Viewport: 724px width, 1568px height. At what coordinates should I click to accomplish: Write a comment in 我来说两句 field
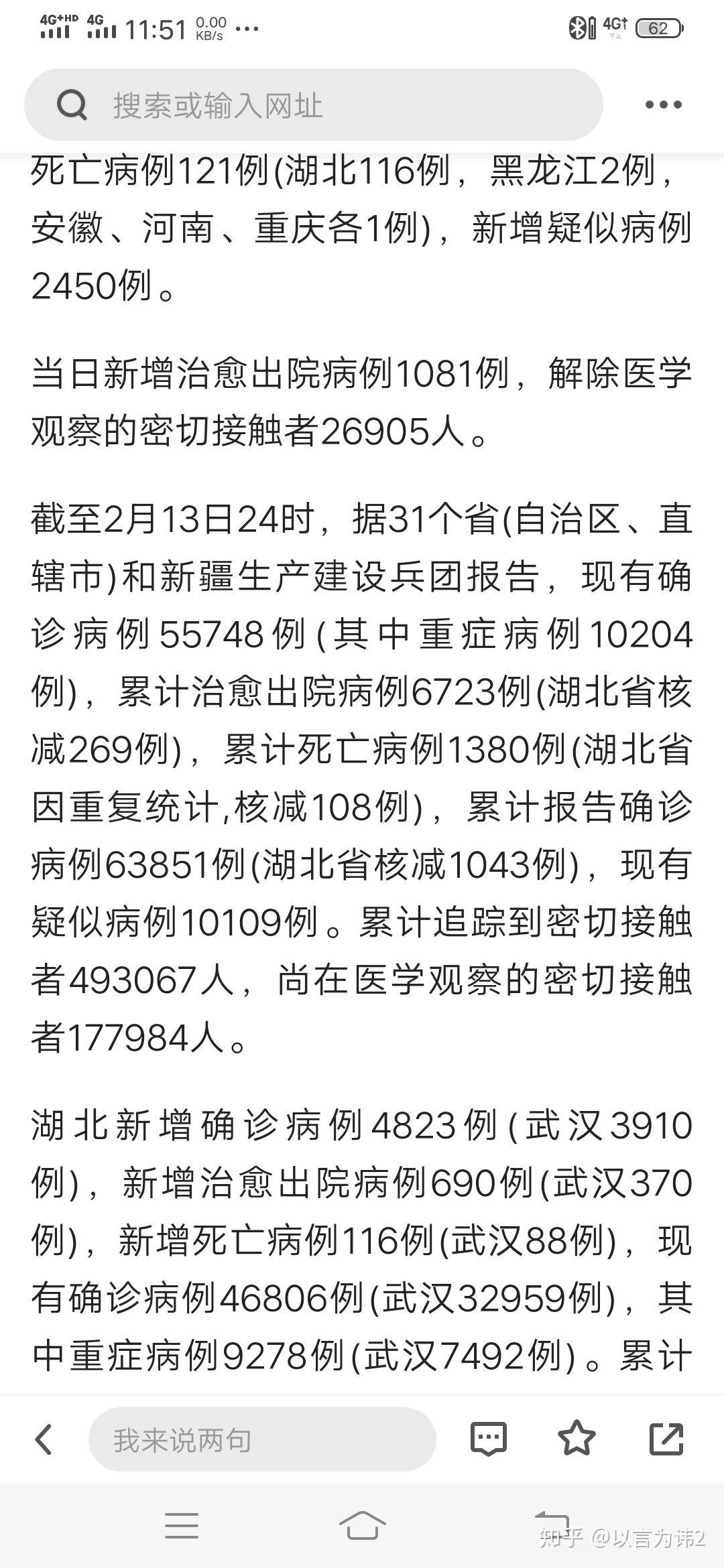pos(262,1439)
